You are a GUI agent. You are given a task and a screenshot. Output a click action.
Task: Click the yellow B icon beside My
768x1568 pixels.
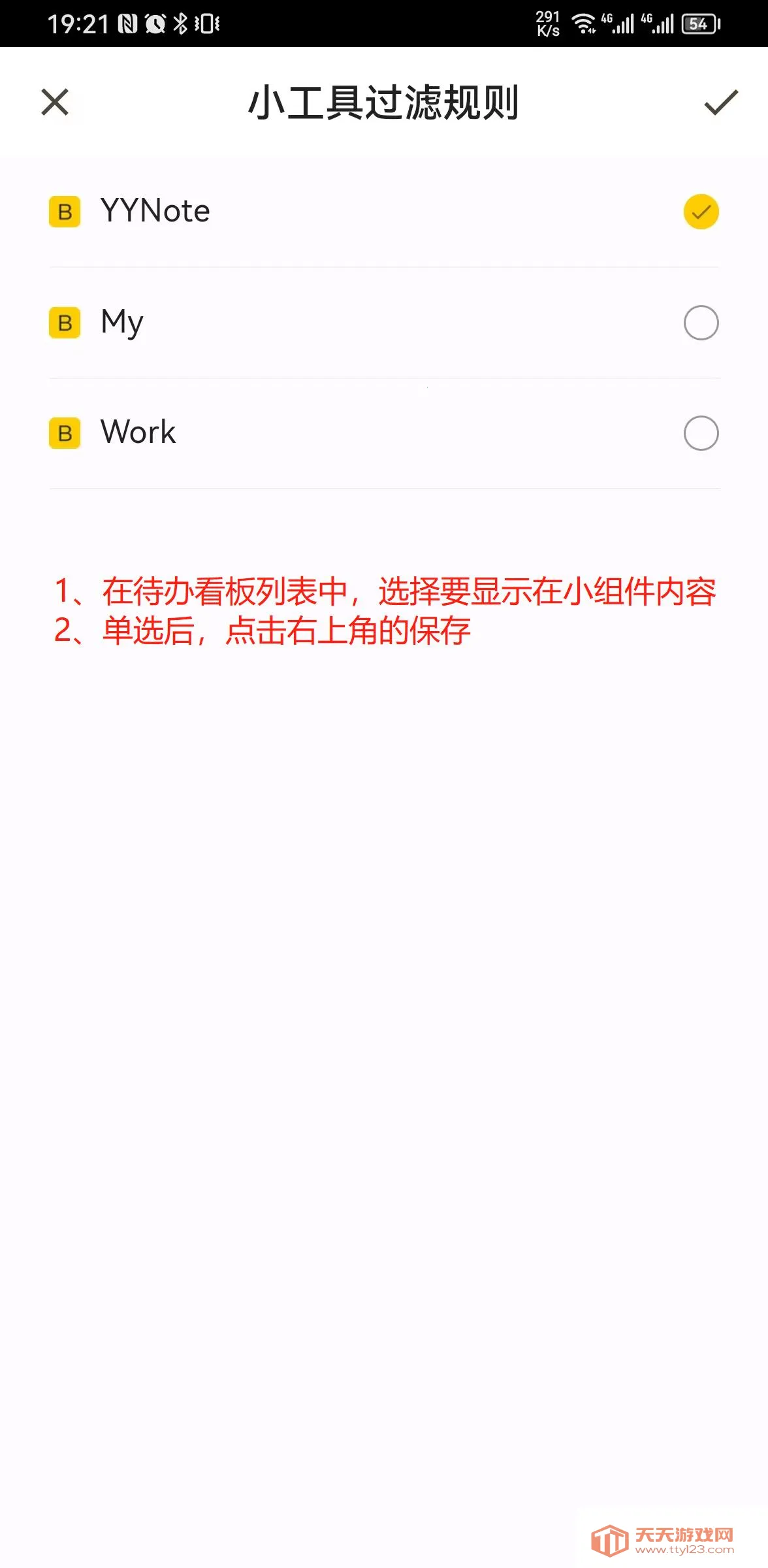[63, 322]
